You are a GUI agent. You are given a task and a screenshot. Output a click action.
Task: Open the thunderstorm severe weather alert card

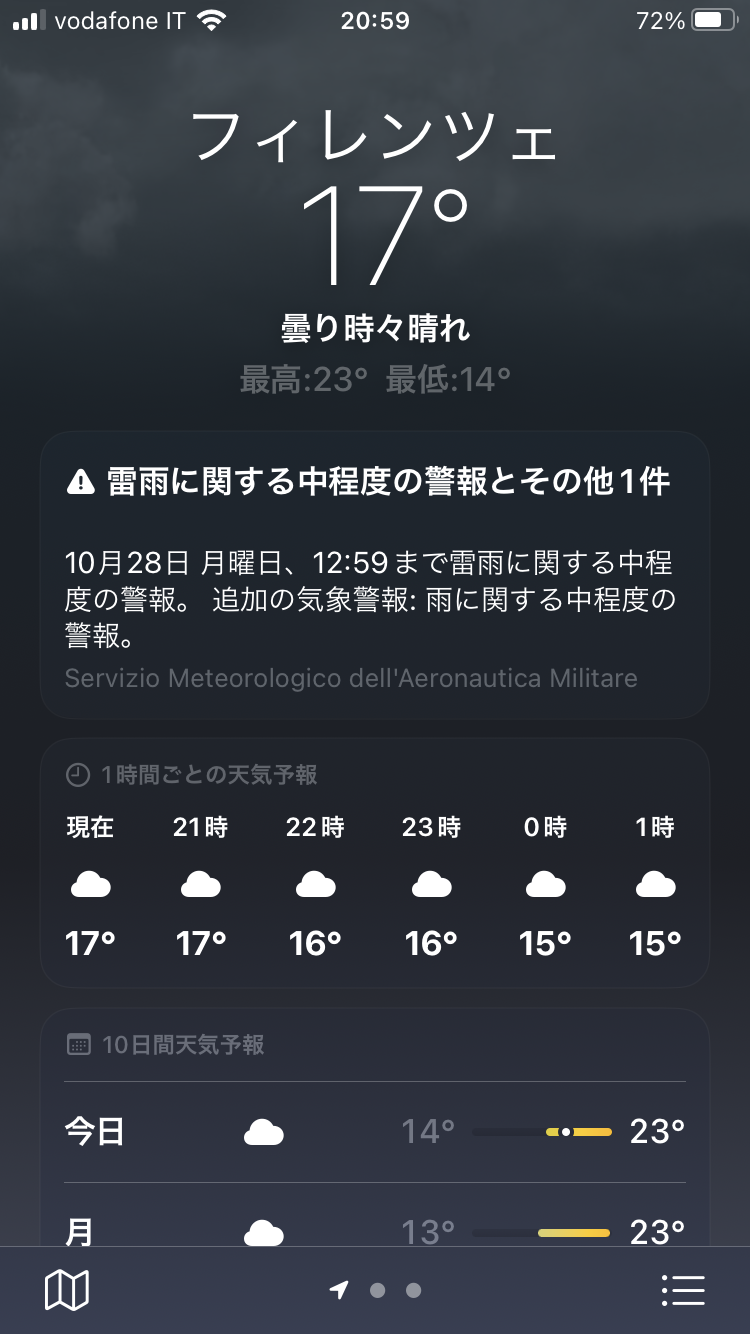tap(375, 575)
